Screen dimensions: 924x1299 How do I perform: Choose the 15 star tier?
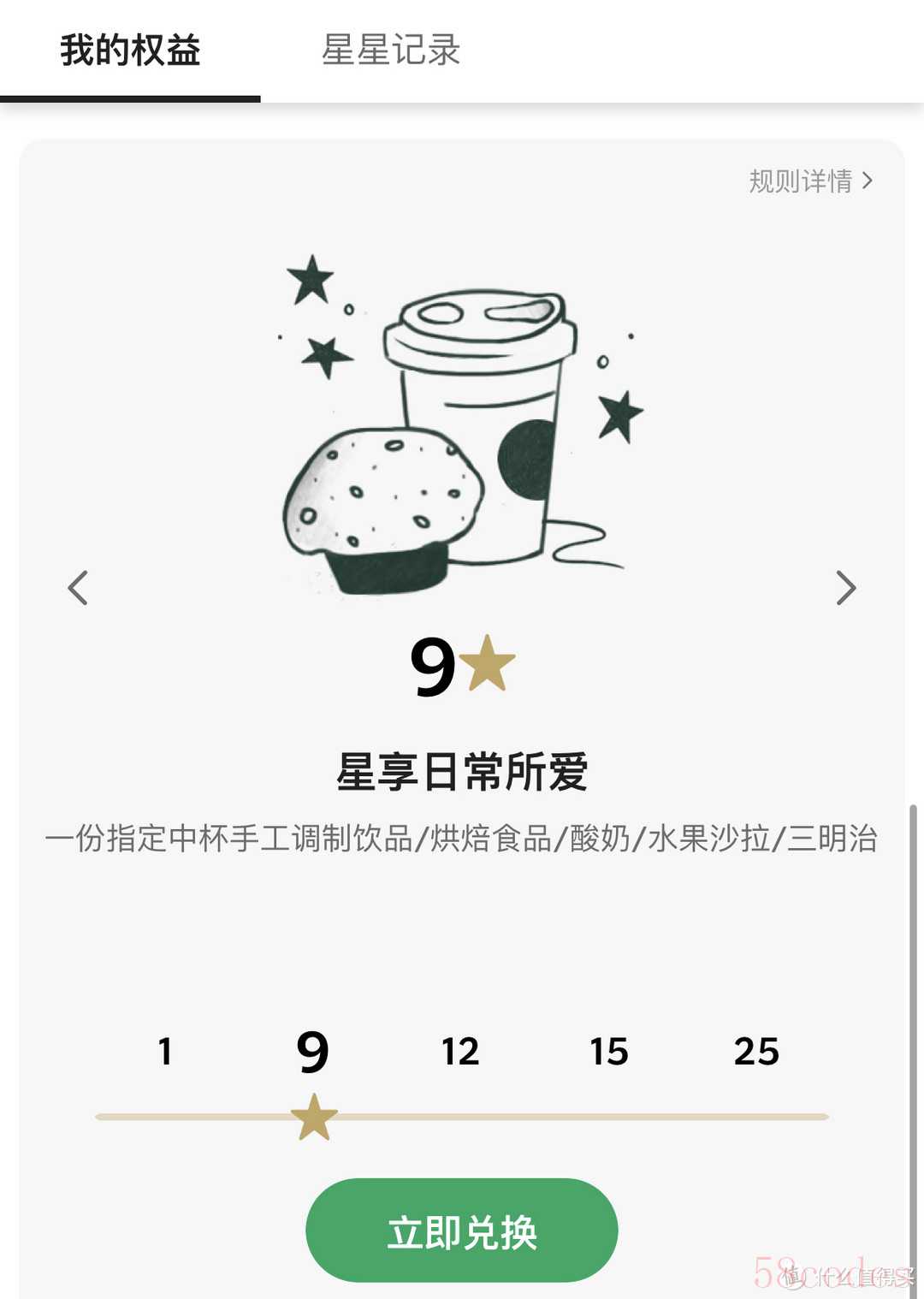point(608,1052)
